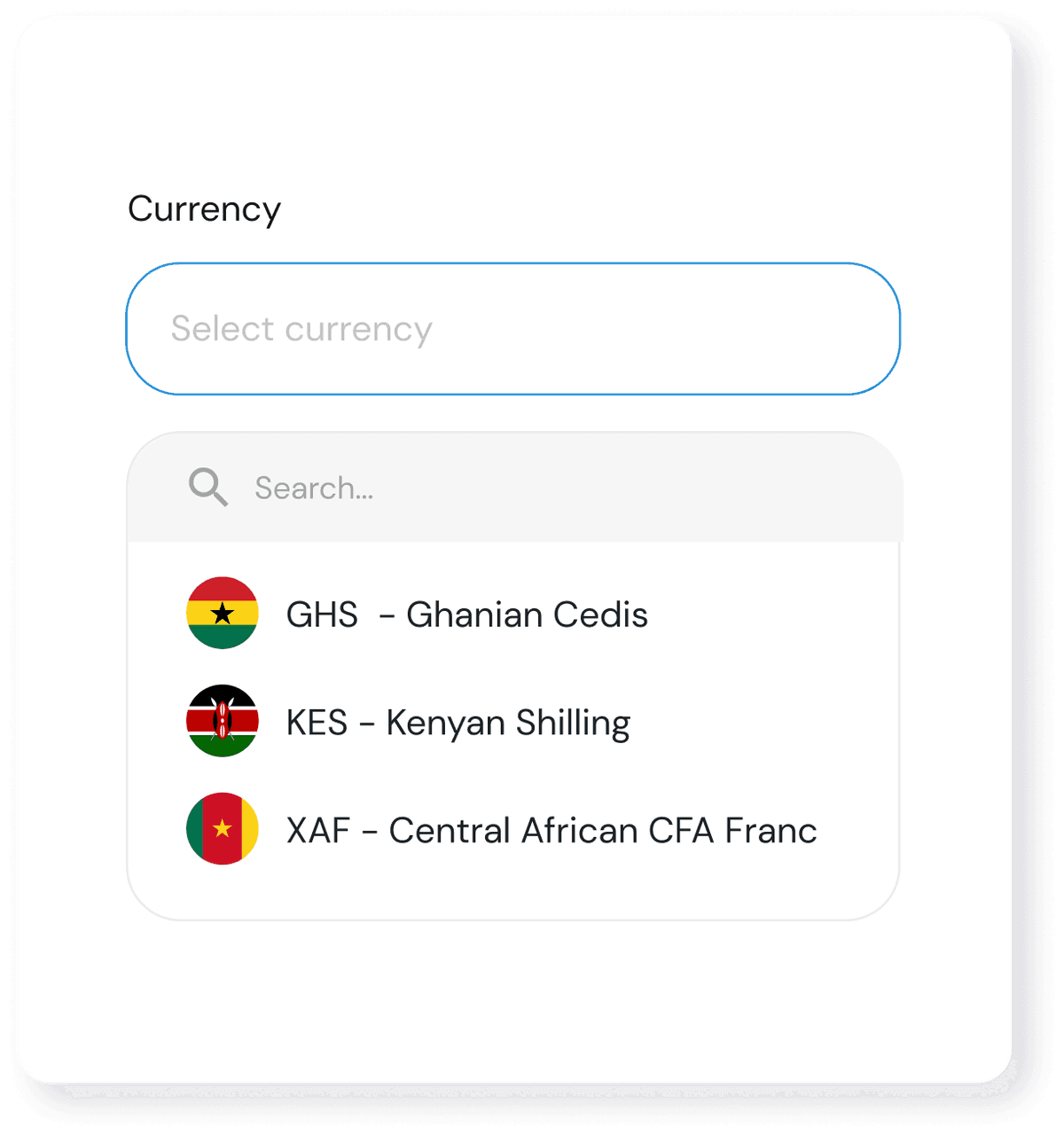Open the Select currency dropdown

pyautogui.click(x=512, y=329)
